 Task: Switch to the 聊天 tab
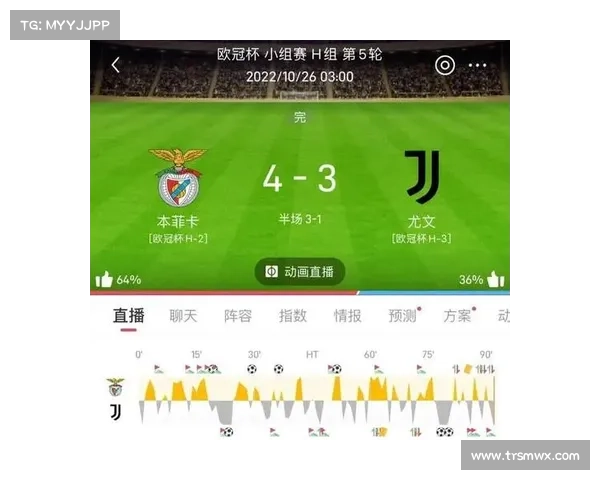coord(183,316)
